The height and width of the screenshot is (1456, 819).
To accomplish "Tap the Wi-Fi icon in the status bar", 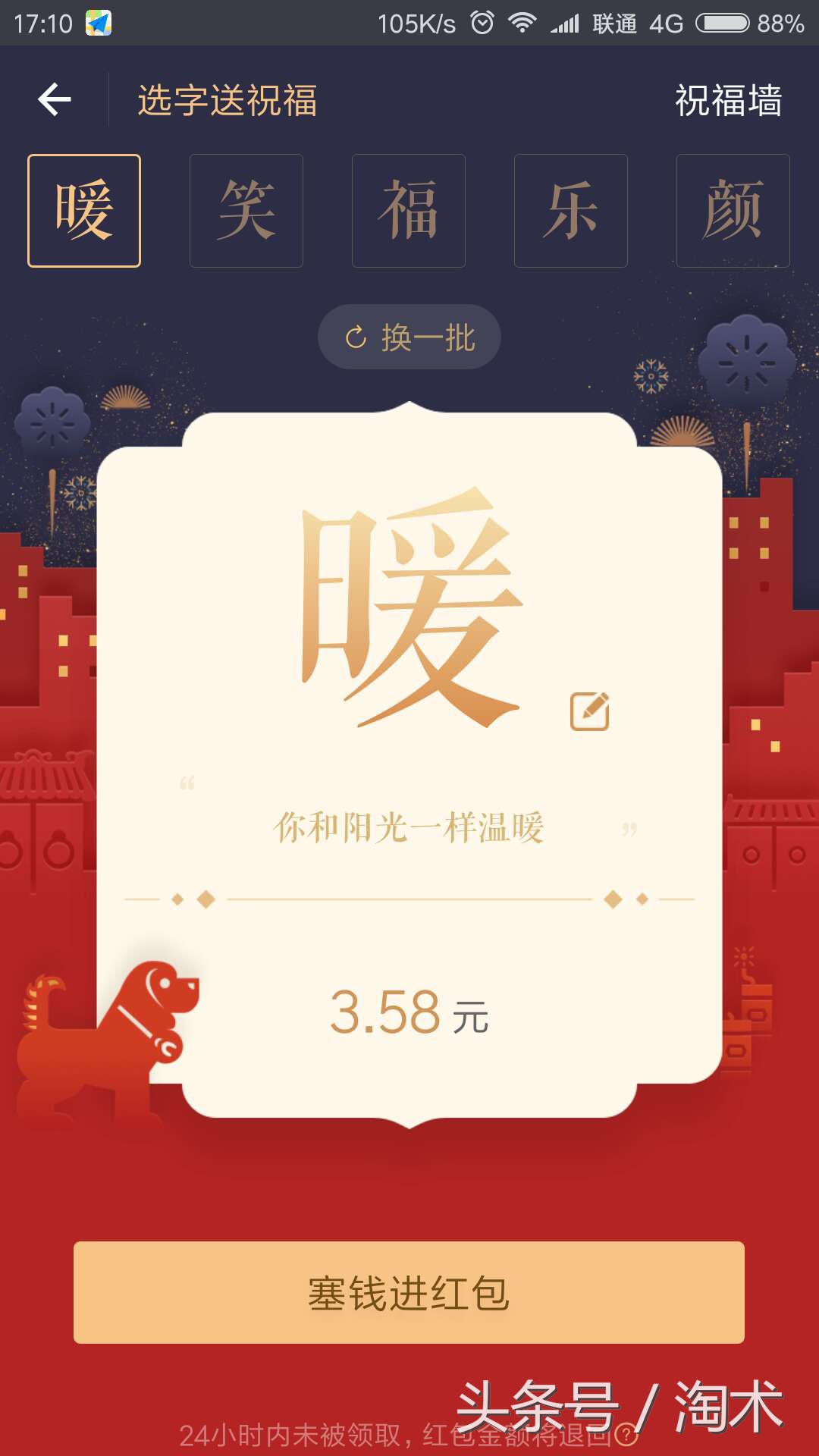I will click(523, 23).
